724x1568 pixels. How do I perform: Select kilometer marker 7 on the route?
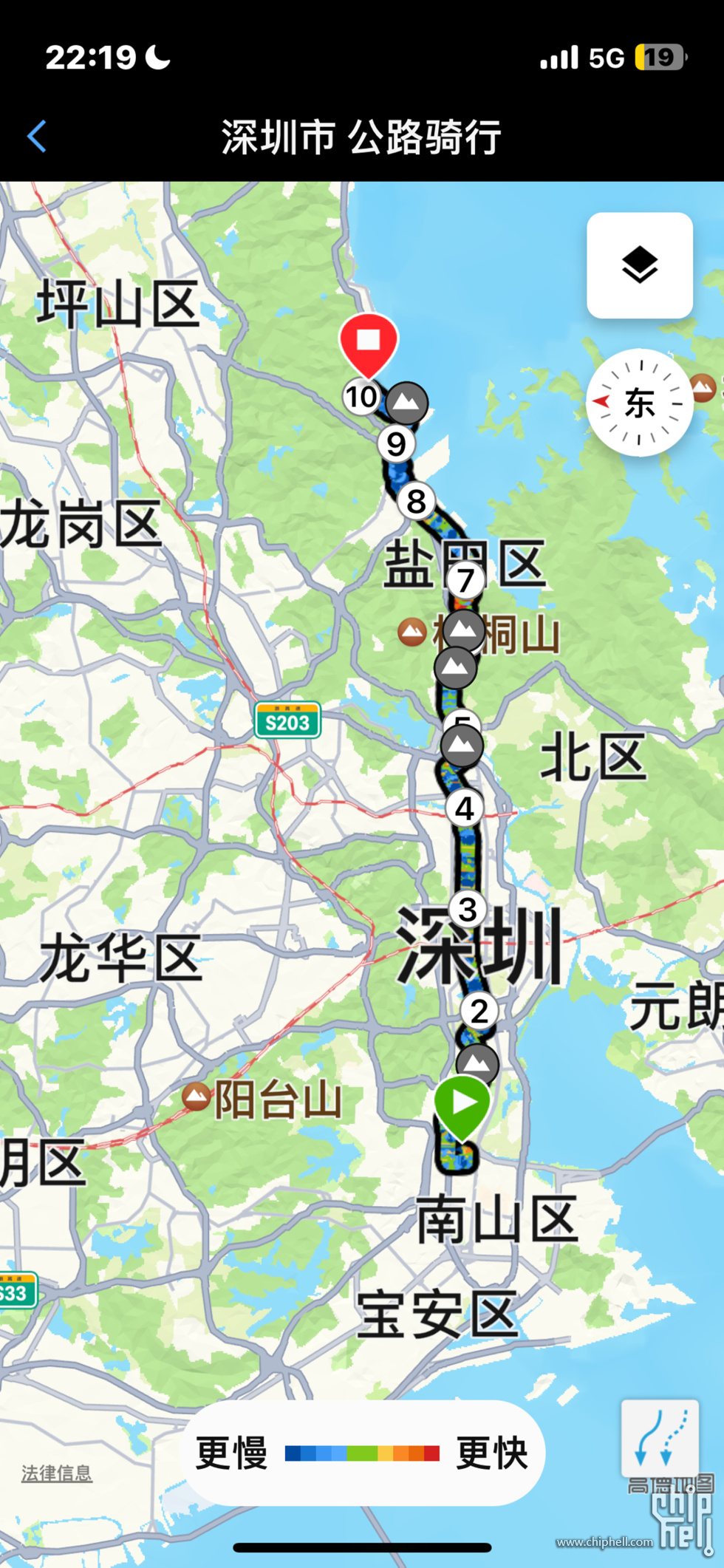click(465, 579)
